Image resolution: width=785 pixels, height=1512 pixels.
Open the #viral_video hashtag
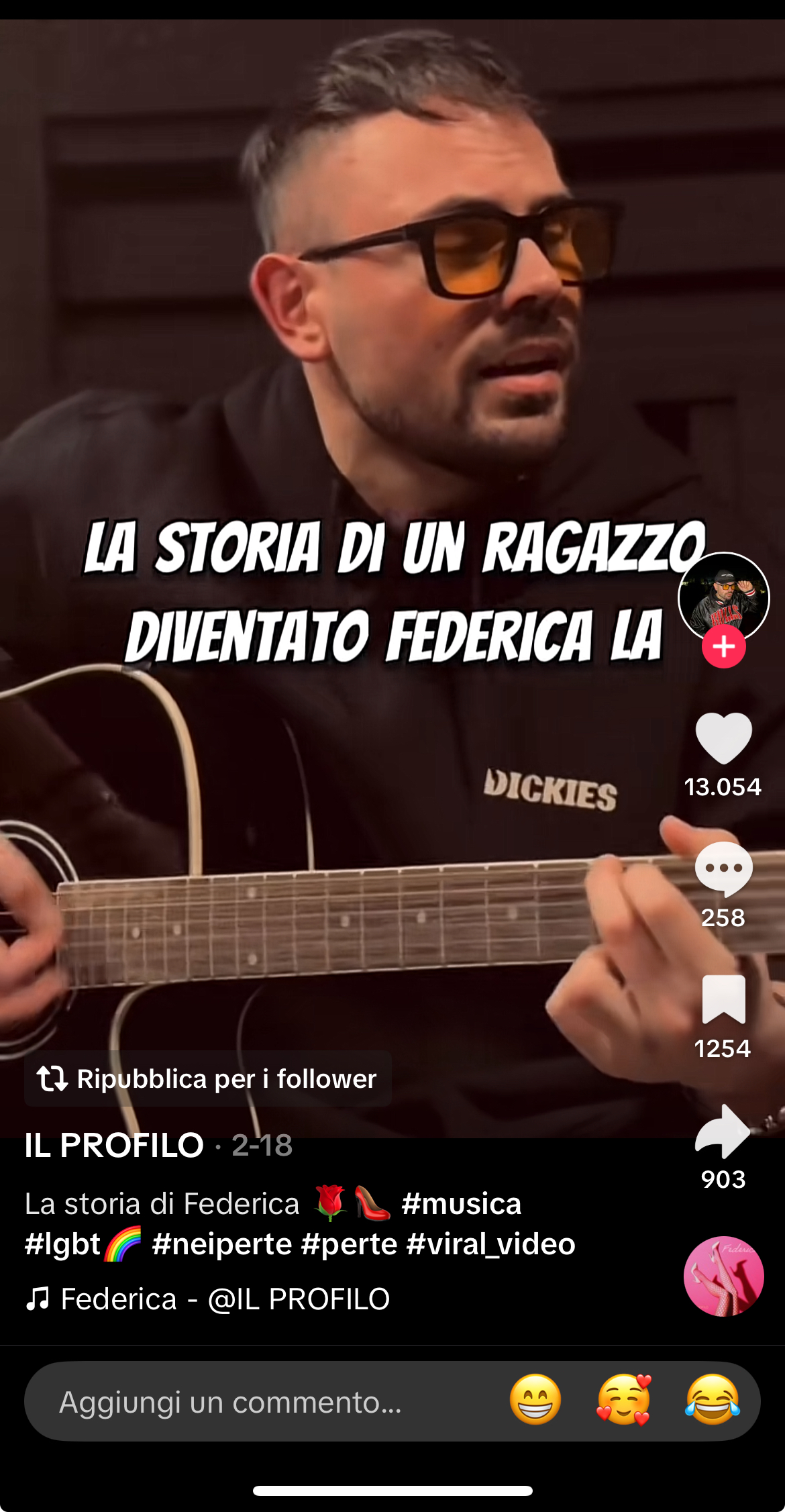491,1244
